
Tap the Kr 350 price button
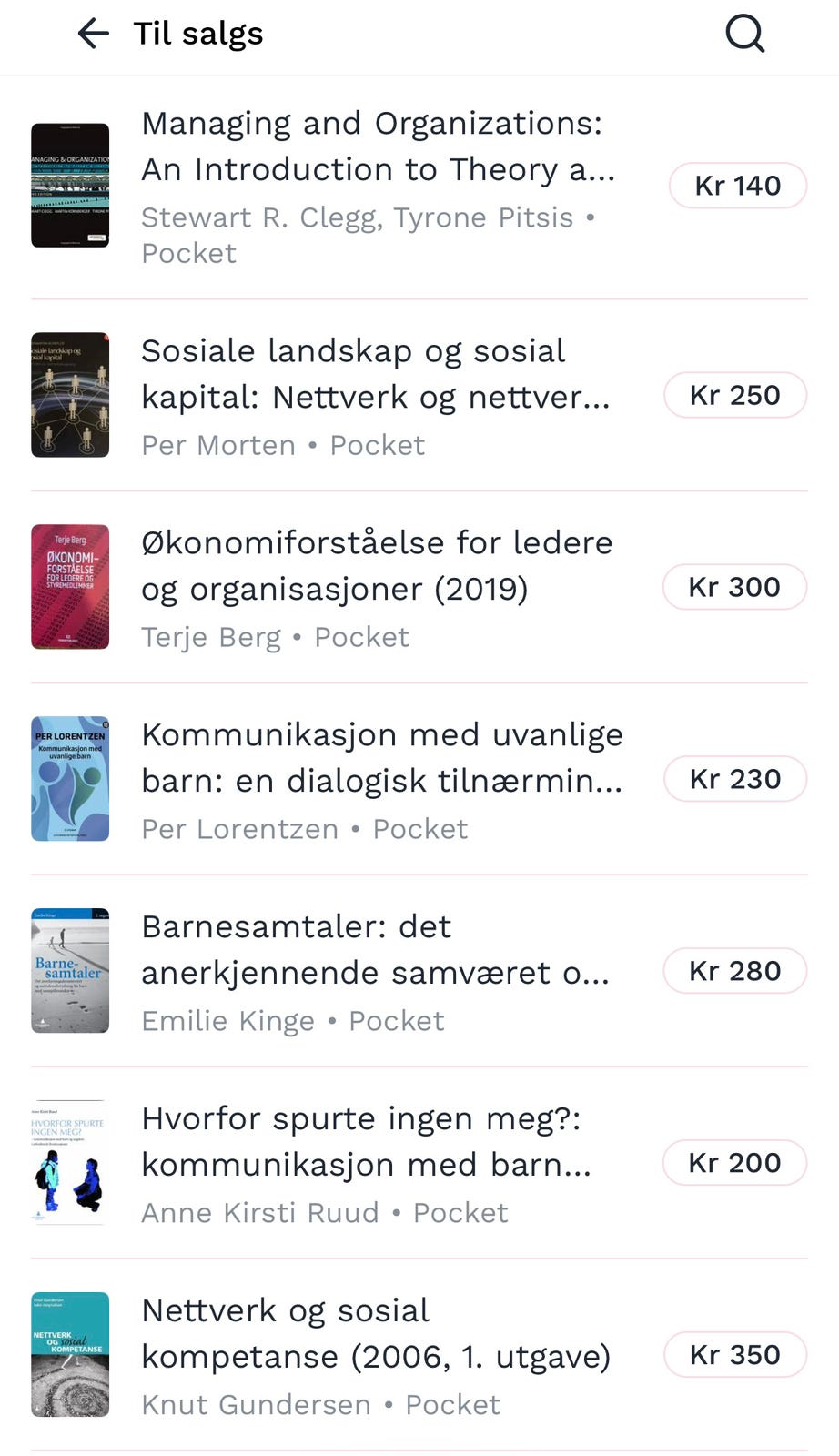pos(735,1355)
